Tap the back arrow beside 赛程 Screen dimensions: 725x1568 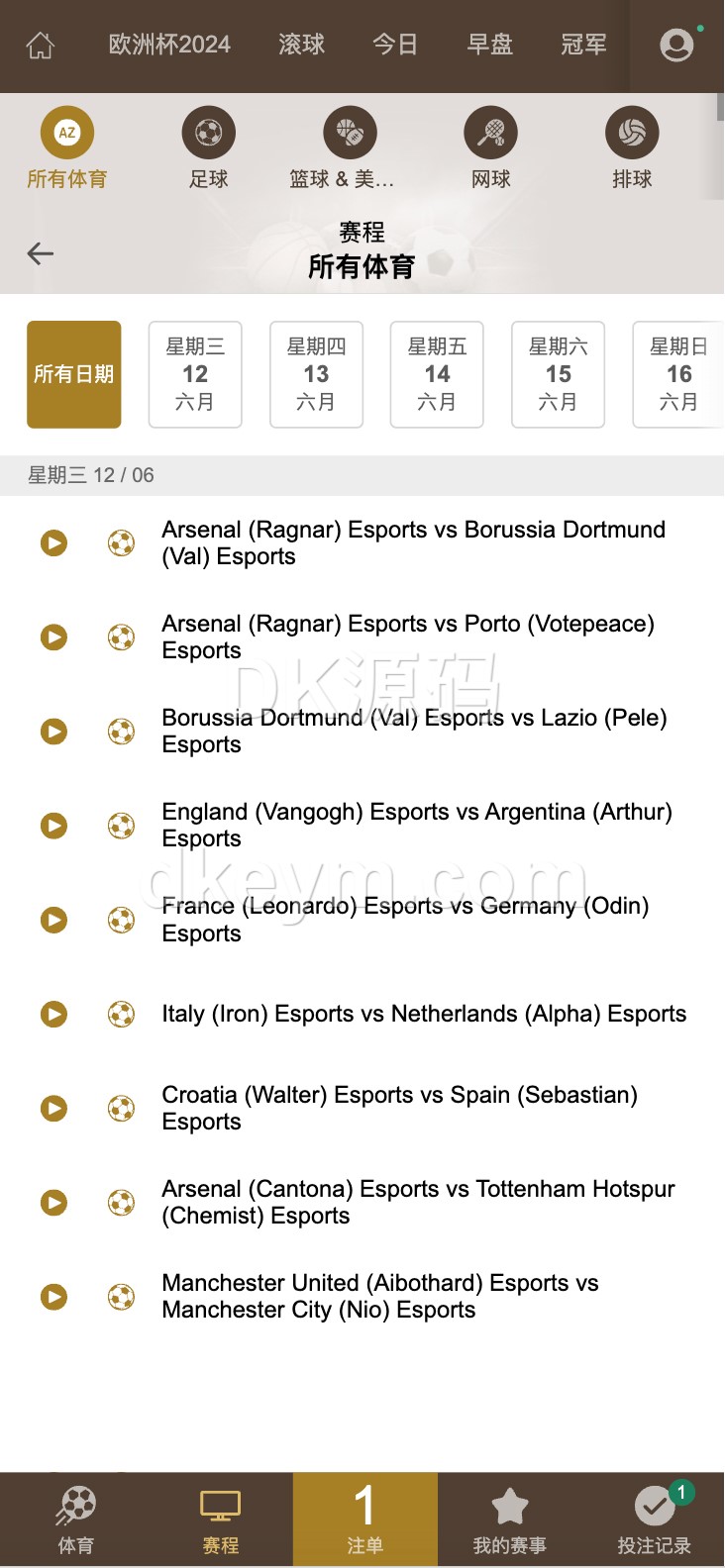[x=41, y=254]
